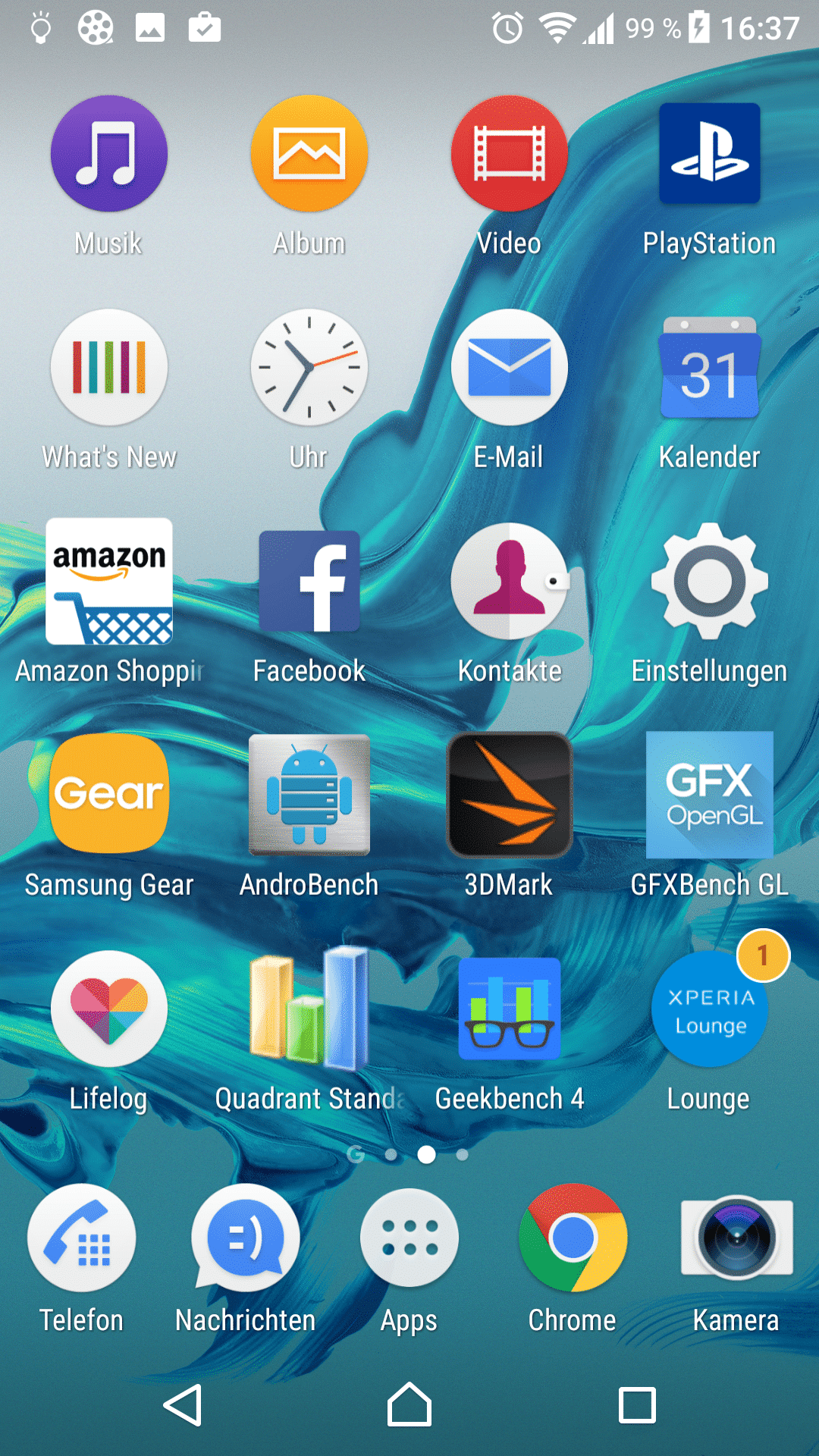Image resolution: width=819 pixels, height=1456 pixels.
Task: Open the Apps drawer
Action: click(x=409, y=1238)
